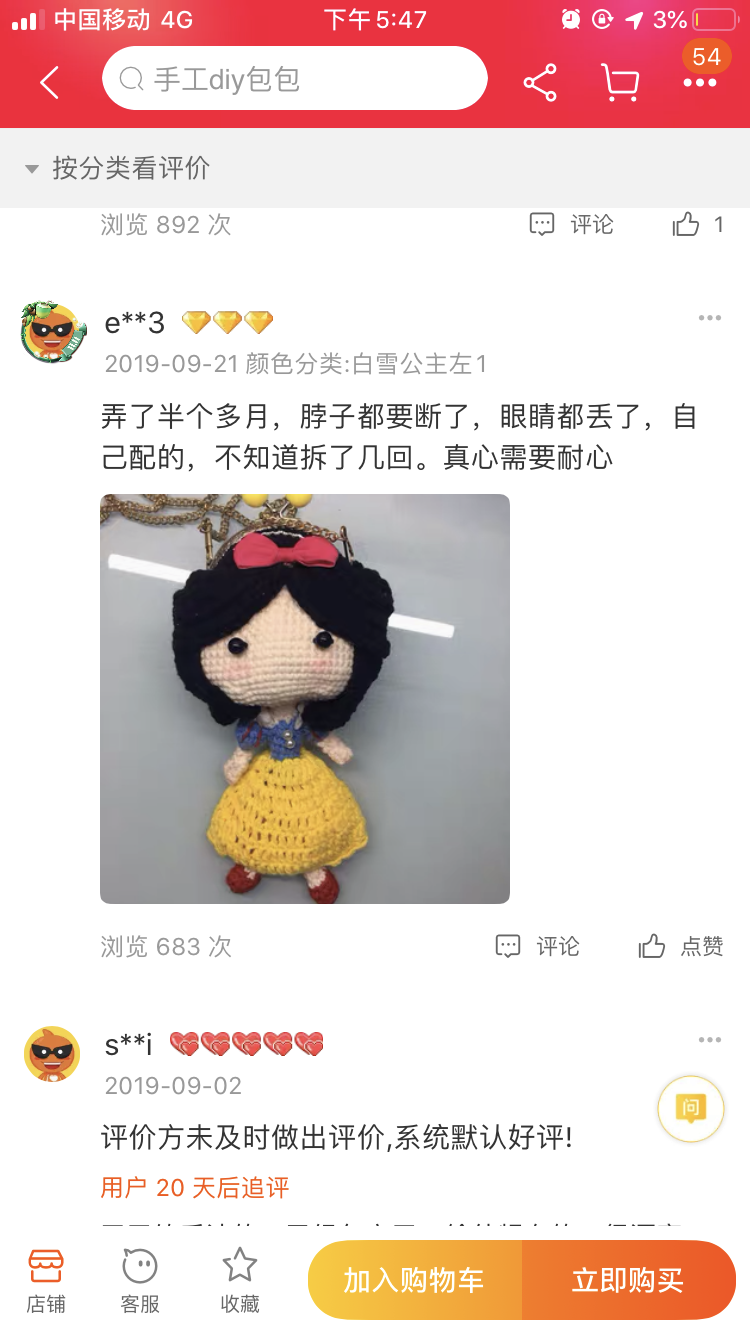
Task: Comment on the review viewed 892 times
Action: [571, 224]
